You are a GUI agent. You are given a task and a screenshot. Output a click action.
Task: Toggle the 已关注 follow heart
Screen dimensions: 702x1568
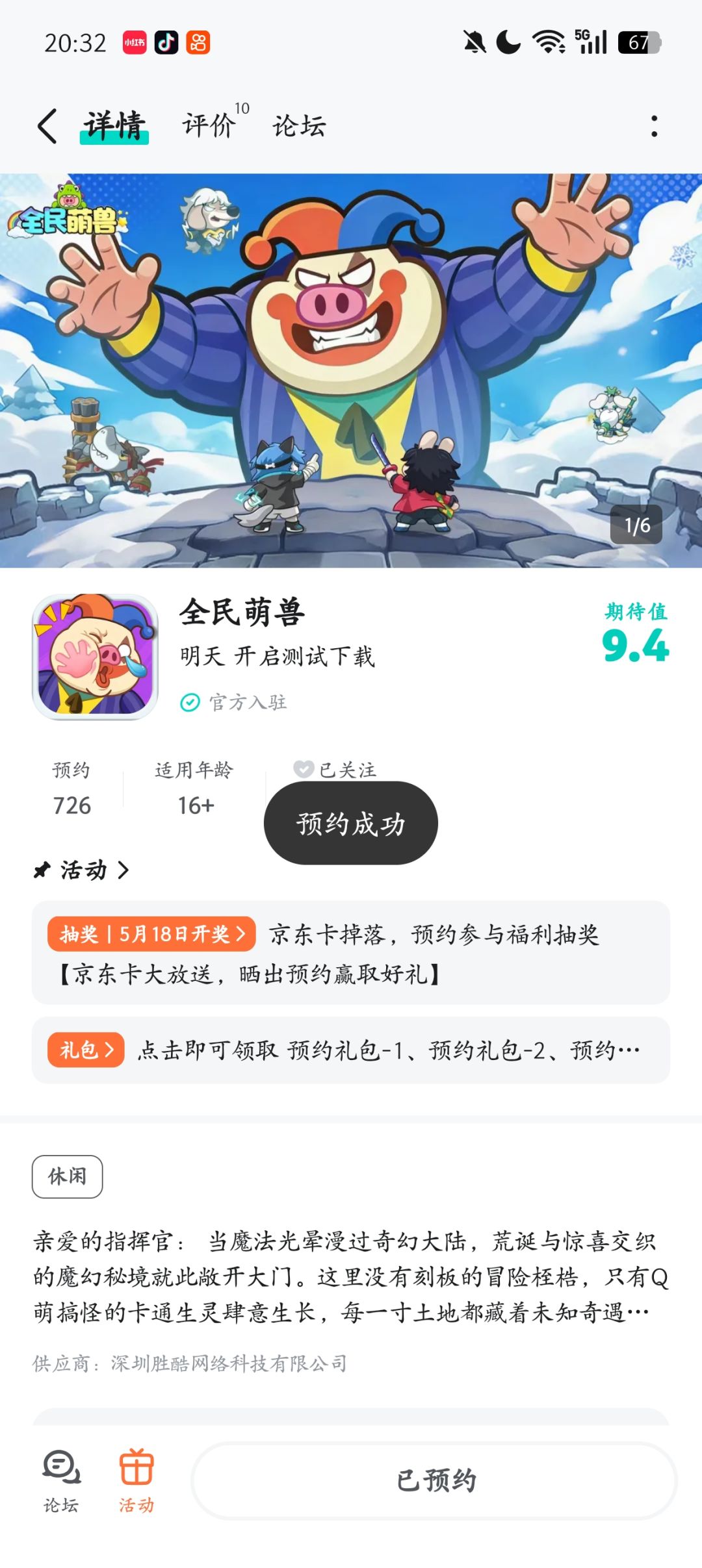(x=335, y=770)
